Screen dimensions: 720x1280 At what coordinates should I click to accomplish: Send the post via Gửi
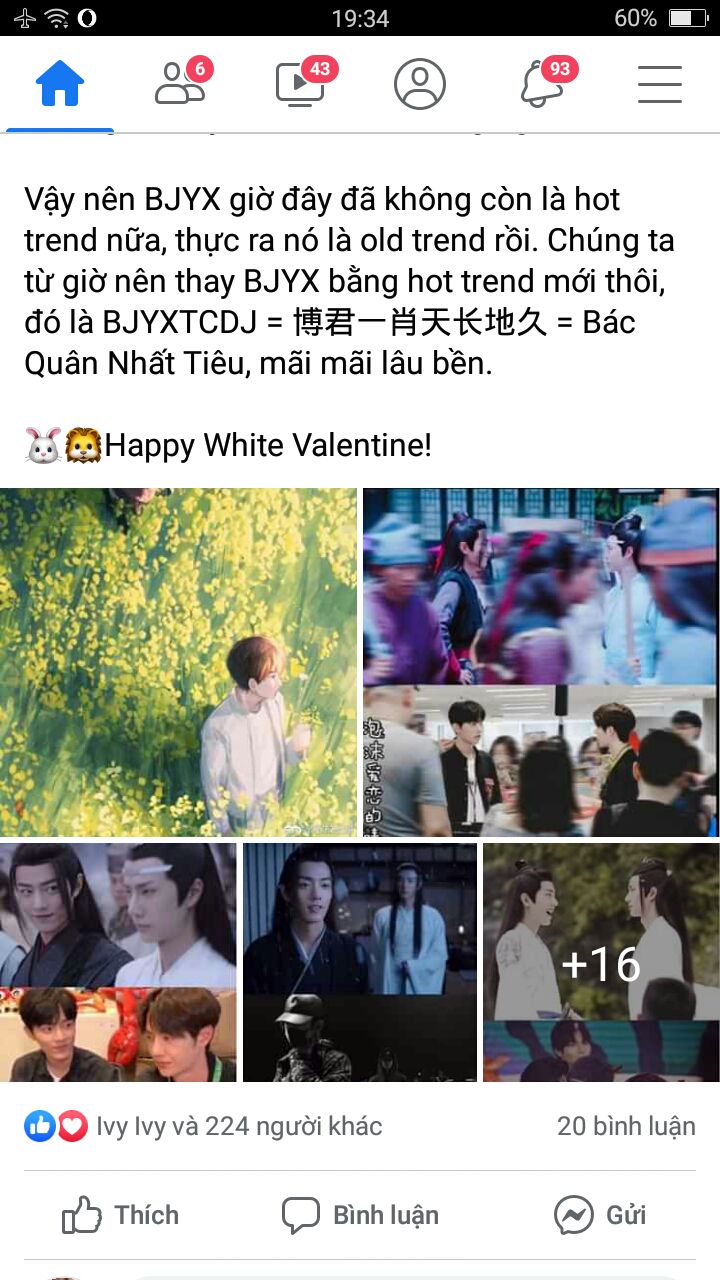click(600, 1215)
